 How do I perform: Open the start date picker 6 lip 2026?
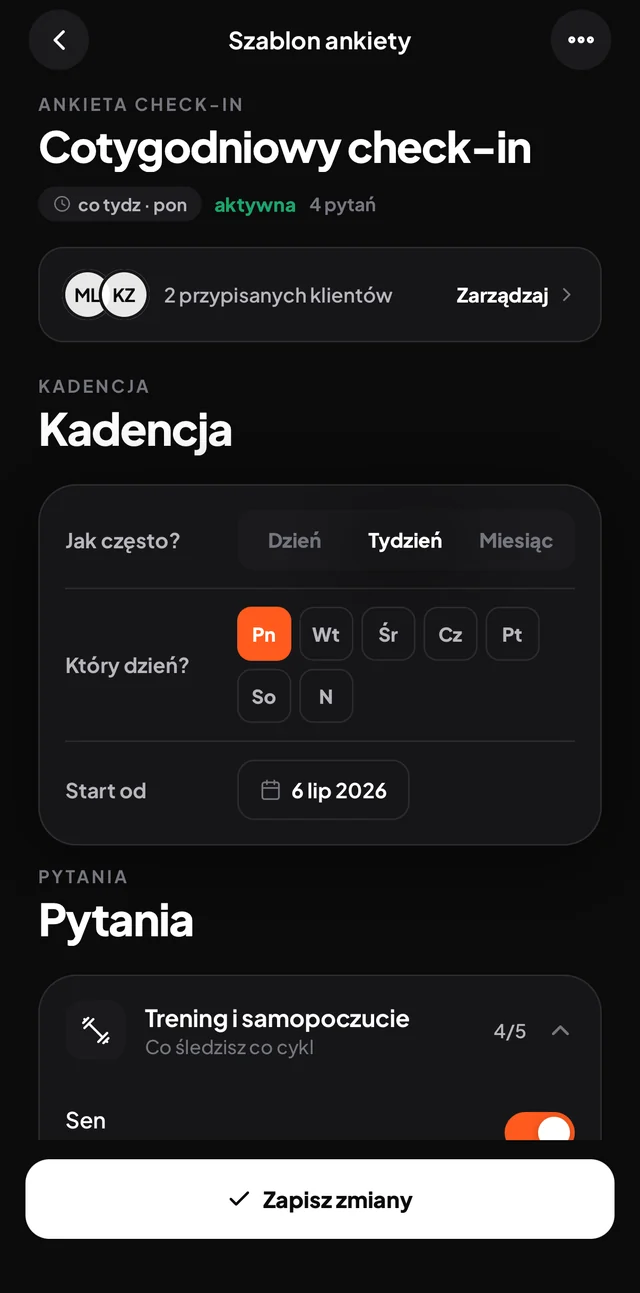click(323, 790)
